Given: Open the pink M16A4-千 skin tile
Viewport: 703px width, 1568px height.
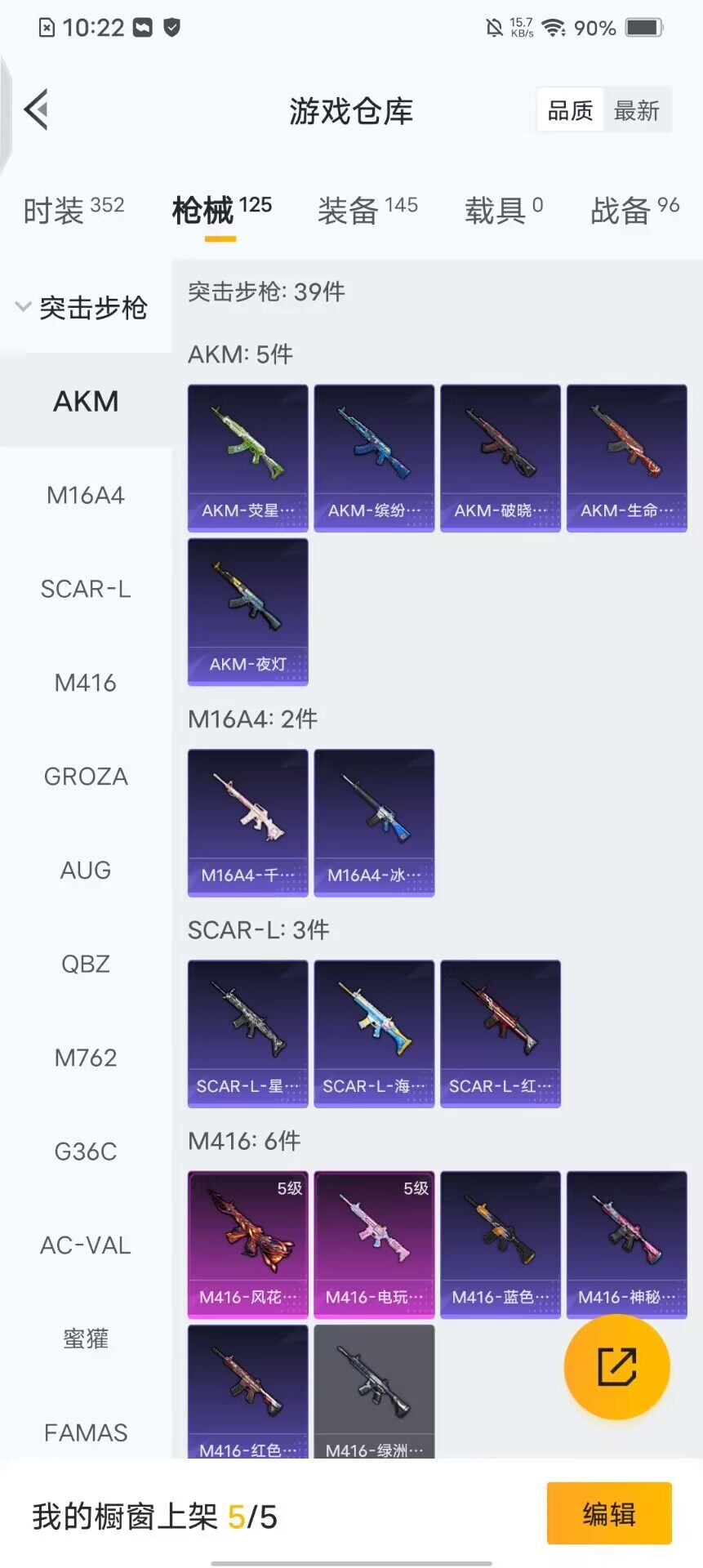Looking at the screenshot, I should click(248, 822).
